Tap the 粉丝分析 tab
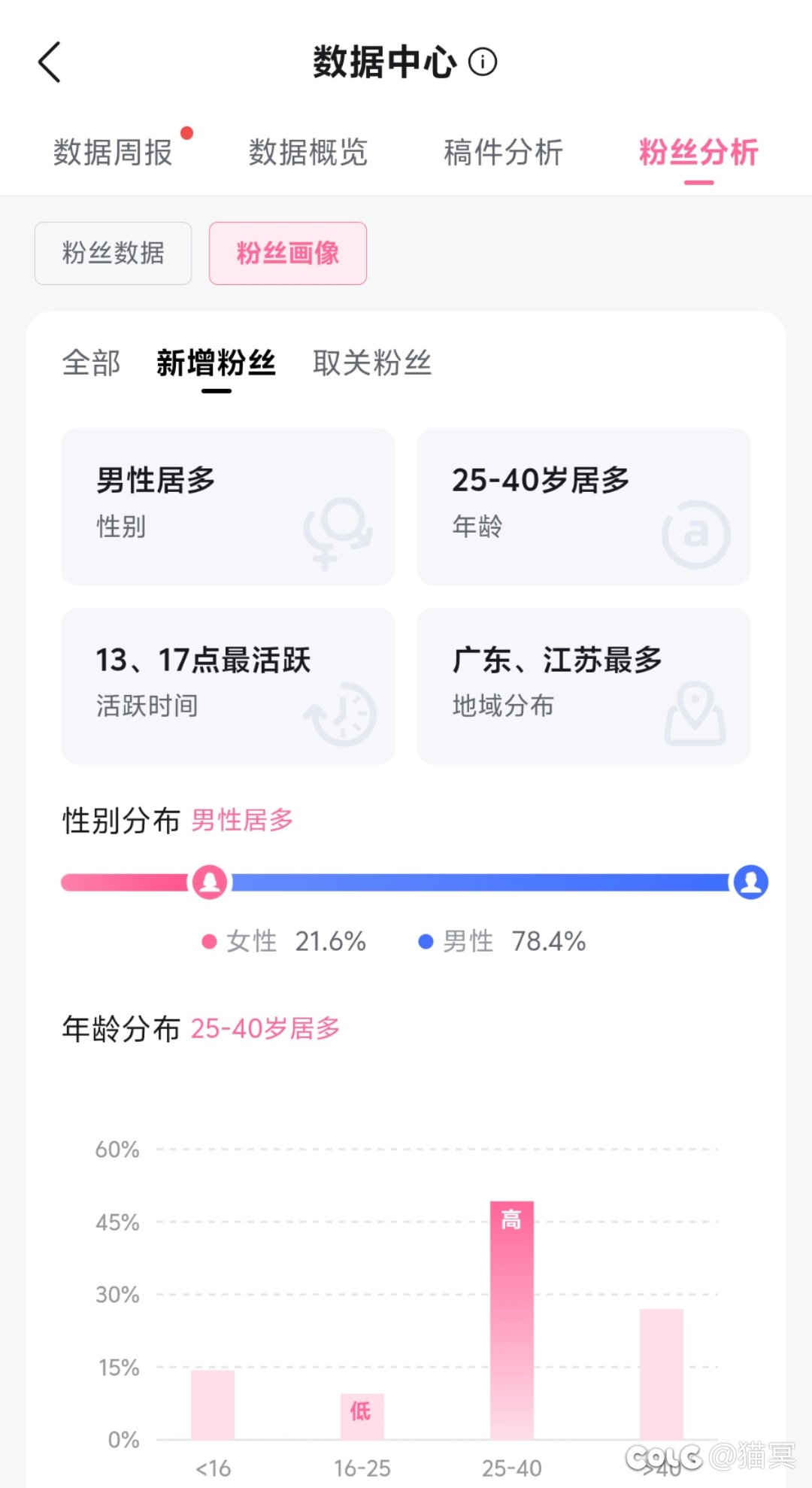This screenshot has width=812, height=1488. click(x=698, y=153)
